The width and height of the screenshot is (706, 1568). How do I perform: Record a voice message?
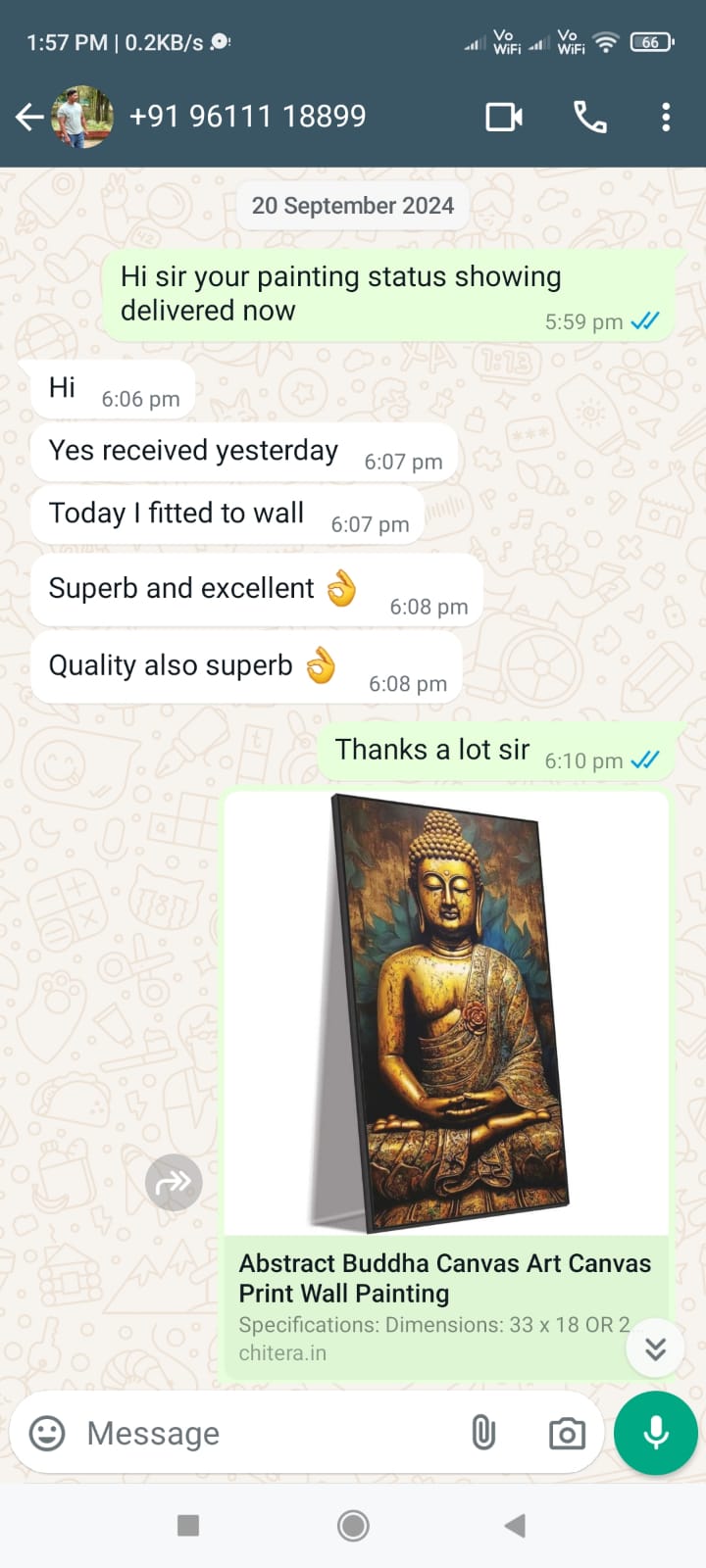(655, 1433)
